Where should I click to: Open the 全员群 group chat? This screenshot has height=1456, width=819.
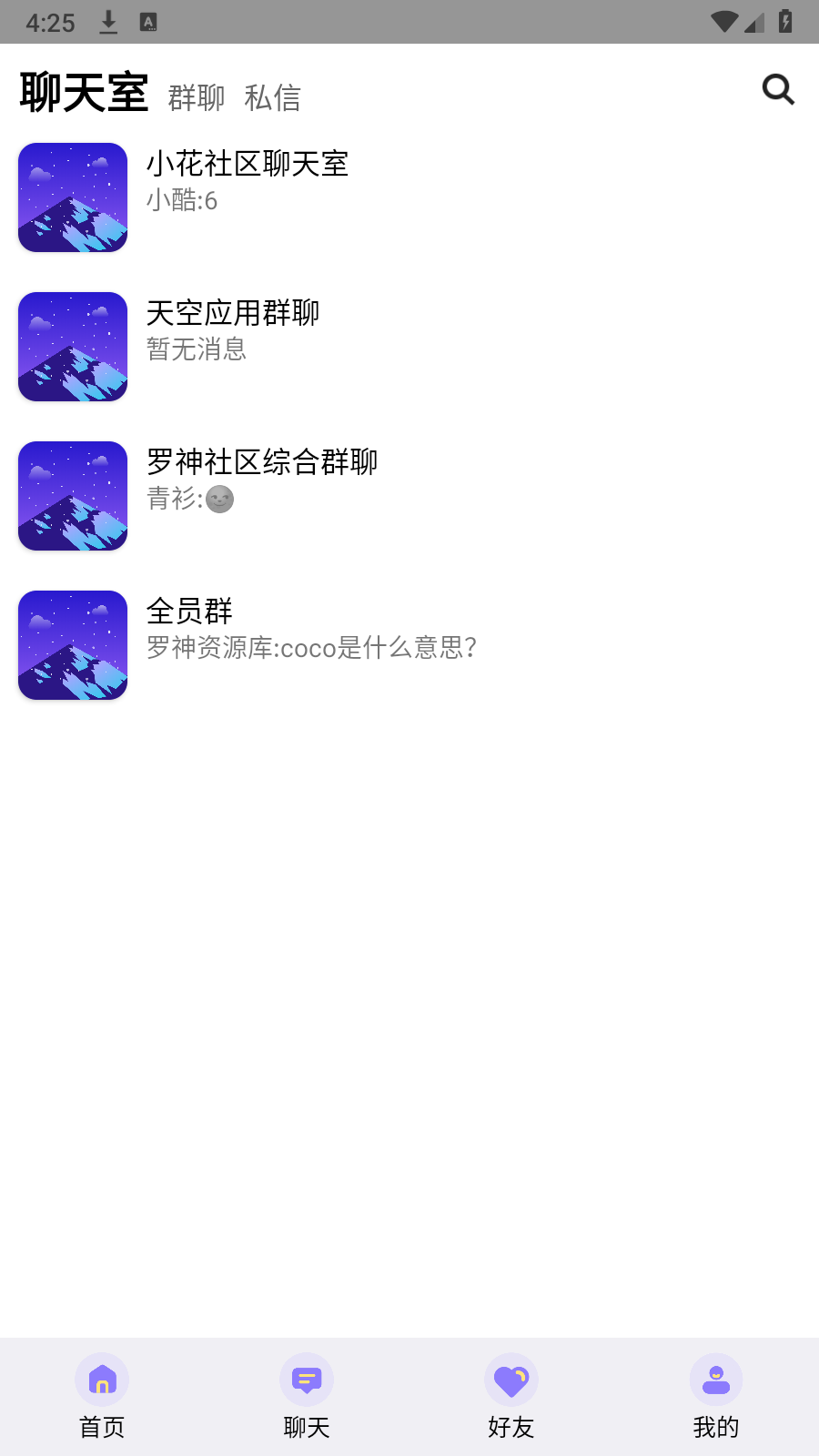[409, 645]
